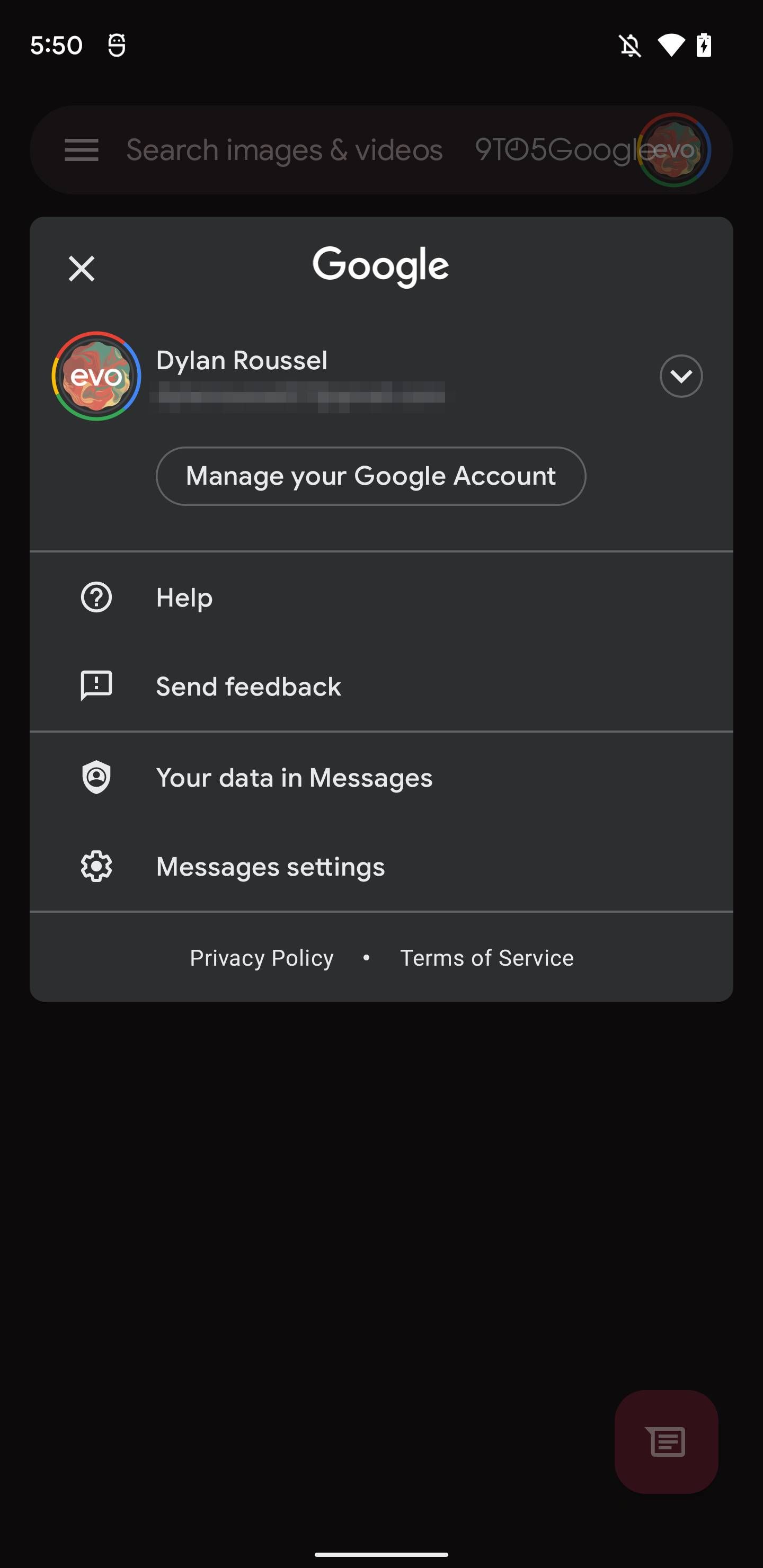Choose Messages settings from the menu
The width and height of the screenshot is (763, 1568).
(x=270, y=866)
